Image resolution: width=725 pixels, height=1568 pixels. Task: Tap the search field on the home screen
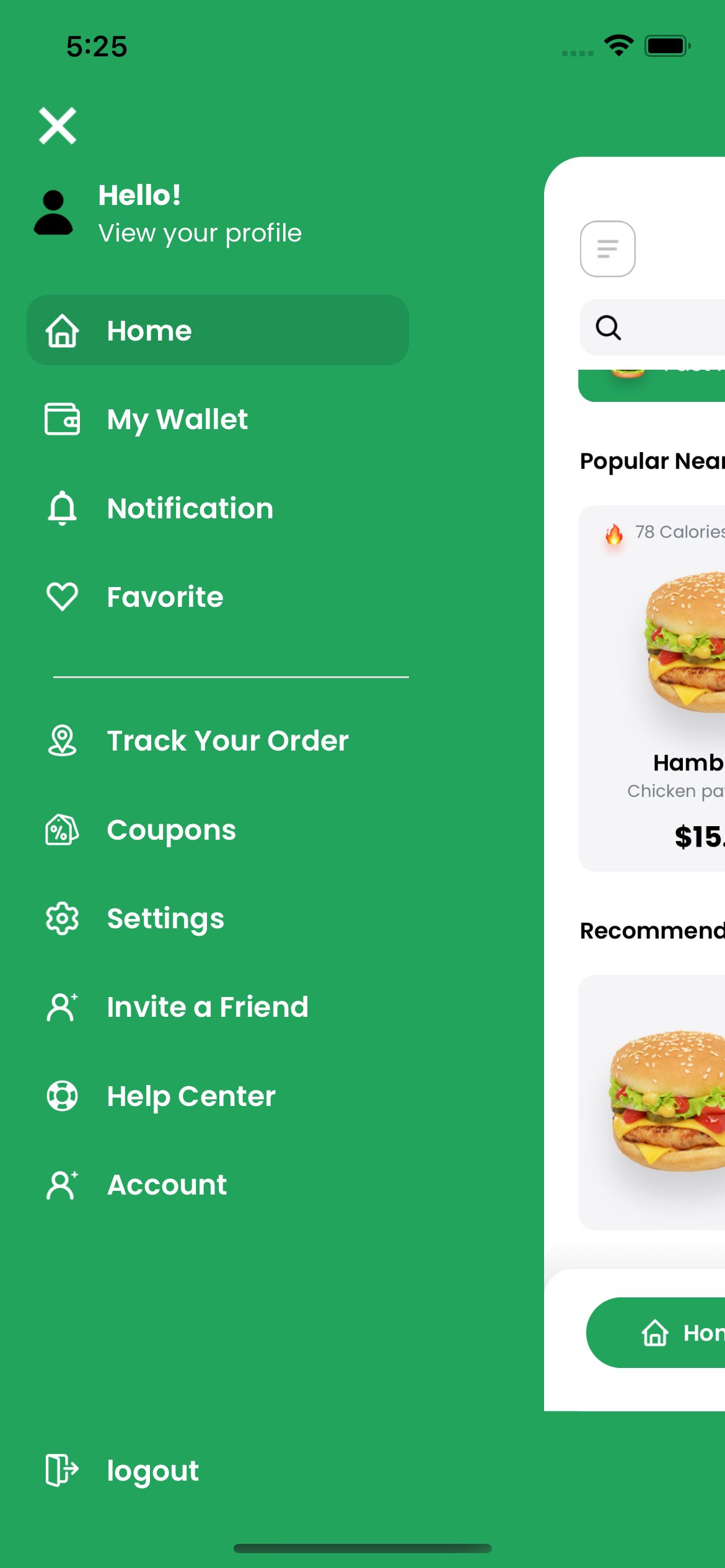[x=652, y=328]
